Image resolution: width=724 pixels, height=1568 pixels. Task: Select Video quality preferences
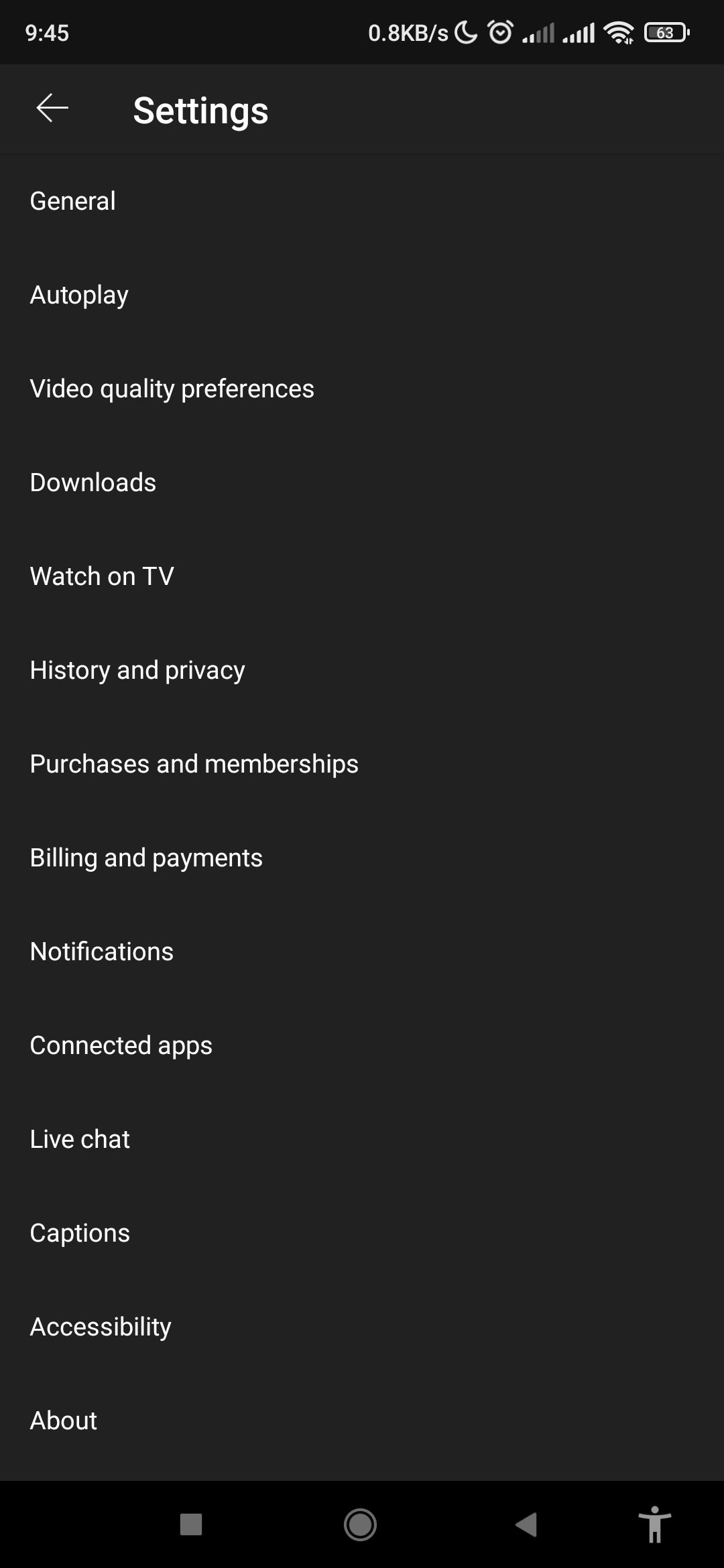tap(172, 387)
